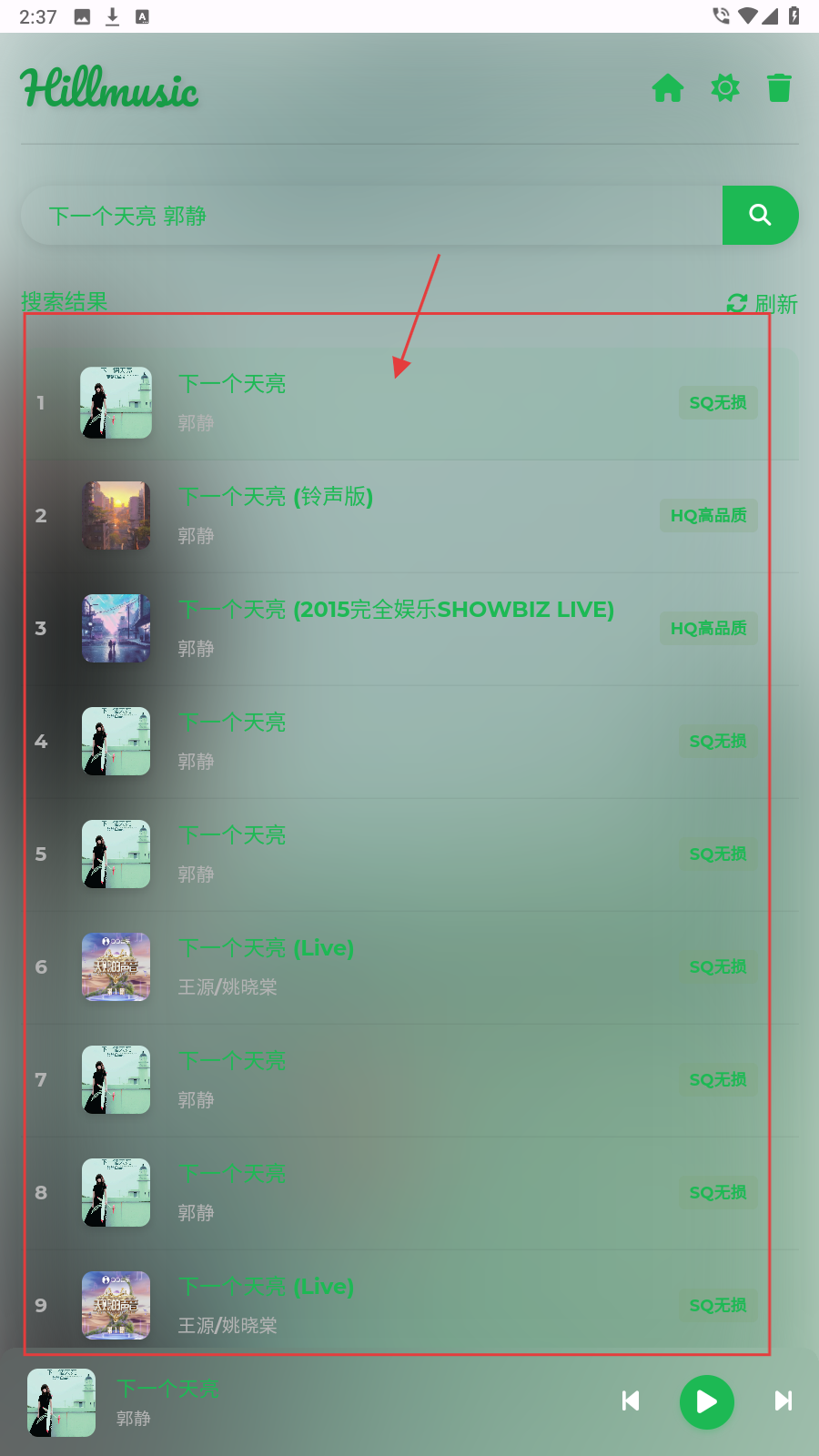This screenshot has width=819, height=1456.
Task: Open result 6 Live by 王源/姚晓棠
Action: click(x=409, y=967)
